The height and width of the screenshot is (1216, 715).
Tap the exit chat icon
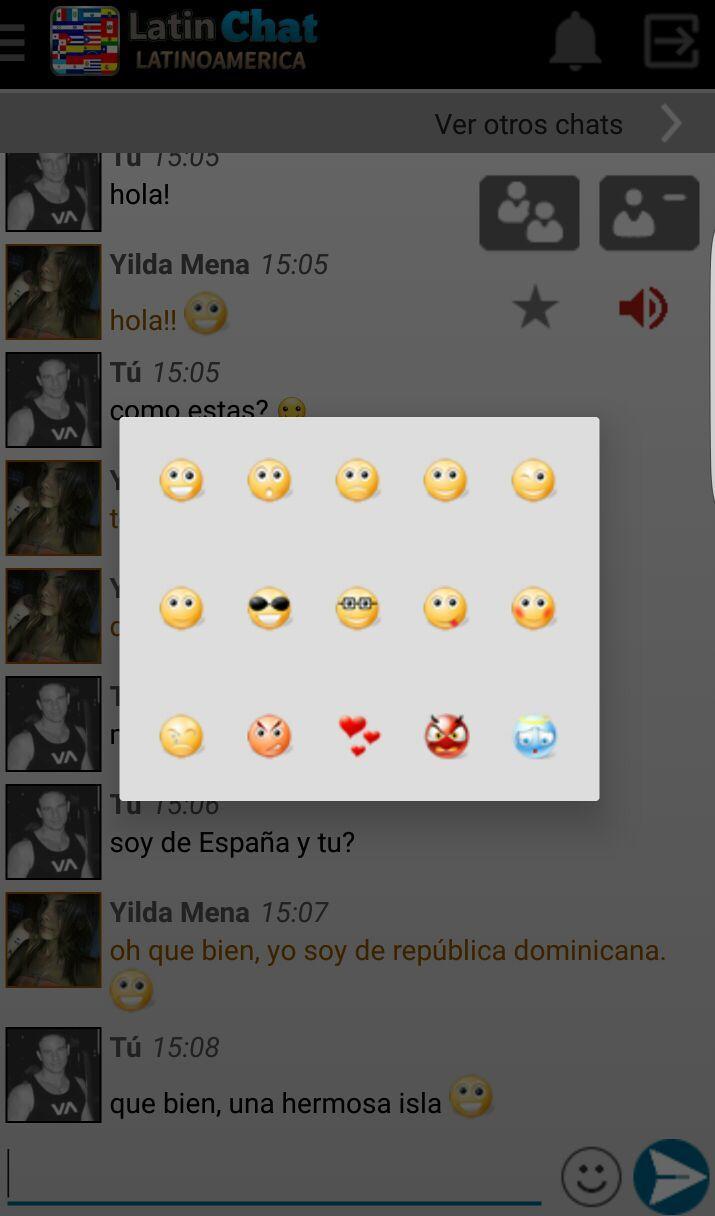coord(670,42)
